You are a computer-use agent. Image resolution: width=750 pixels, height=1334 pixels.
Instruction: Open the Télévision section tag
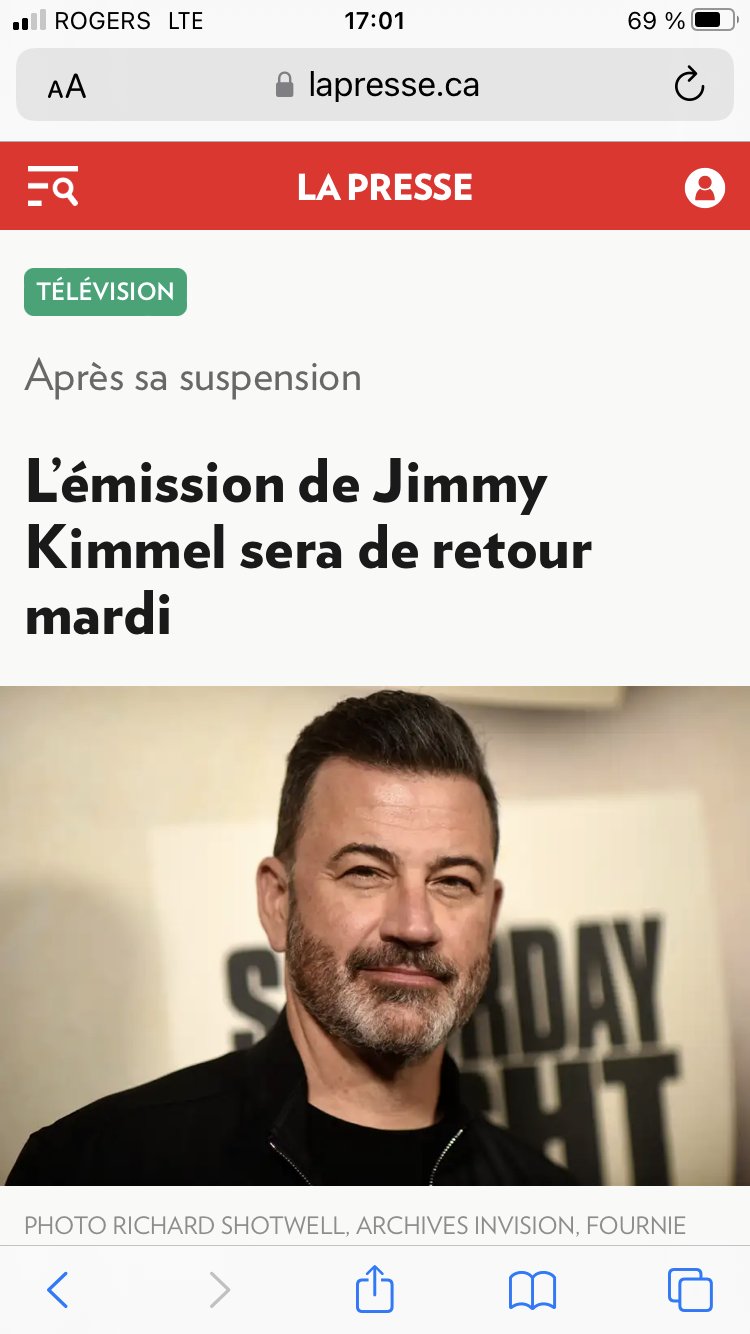tap(105, 292)
